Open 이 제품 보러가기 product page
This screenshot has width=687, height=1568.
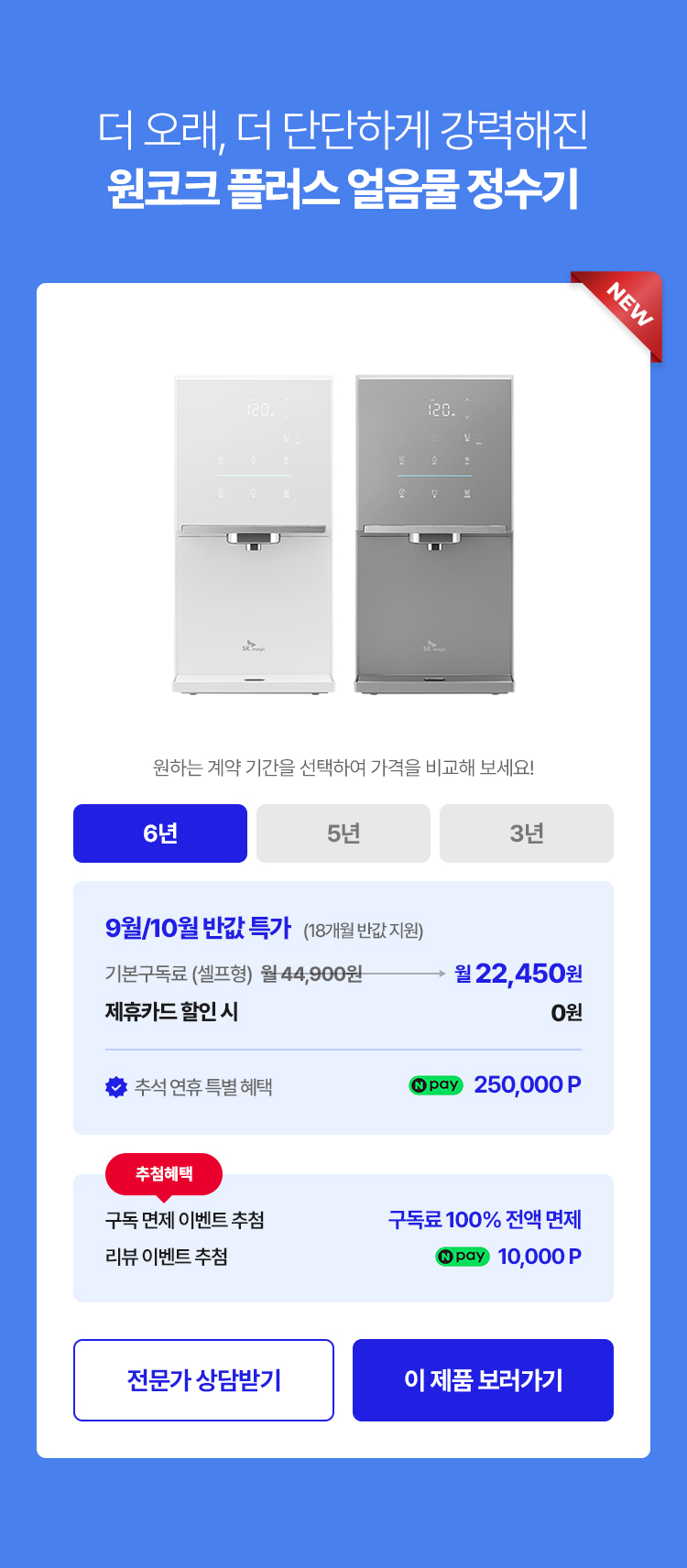point(483,1380)
